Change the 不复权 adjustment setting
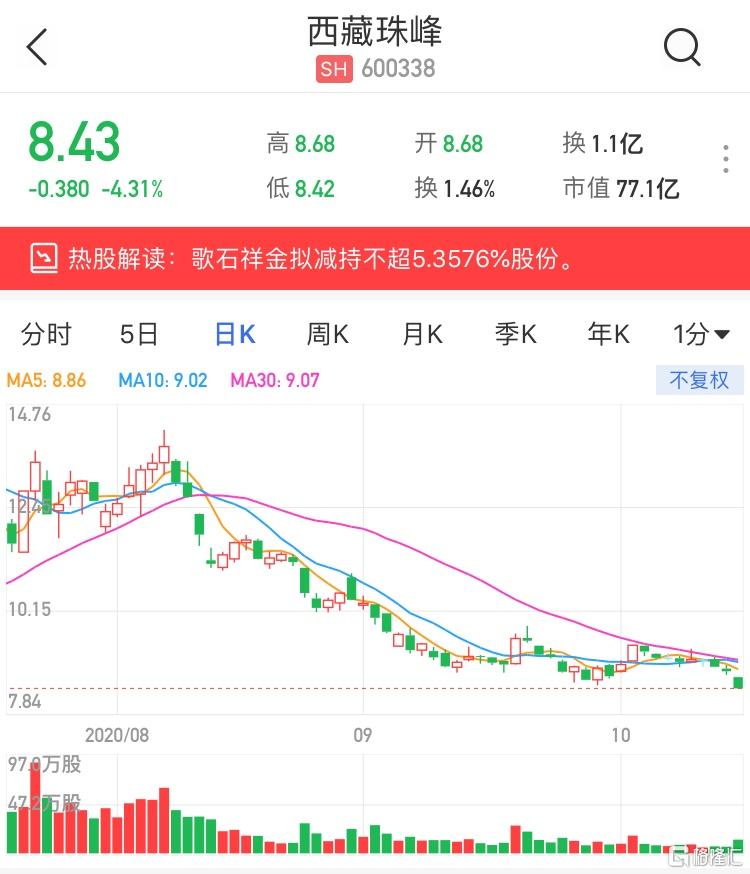The width and height of the screenshot is (750, 874). pos(699,380)
